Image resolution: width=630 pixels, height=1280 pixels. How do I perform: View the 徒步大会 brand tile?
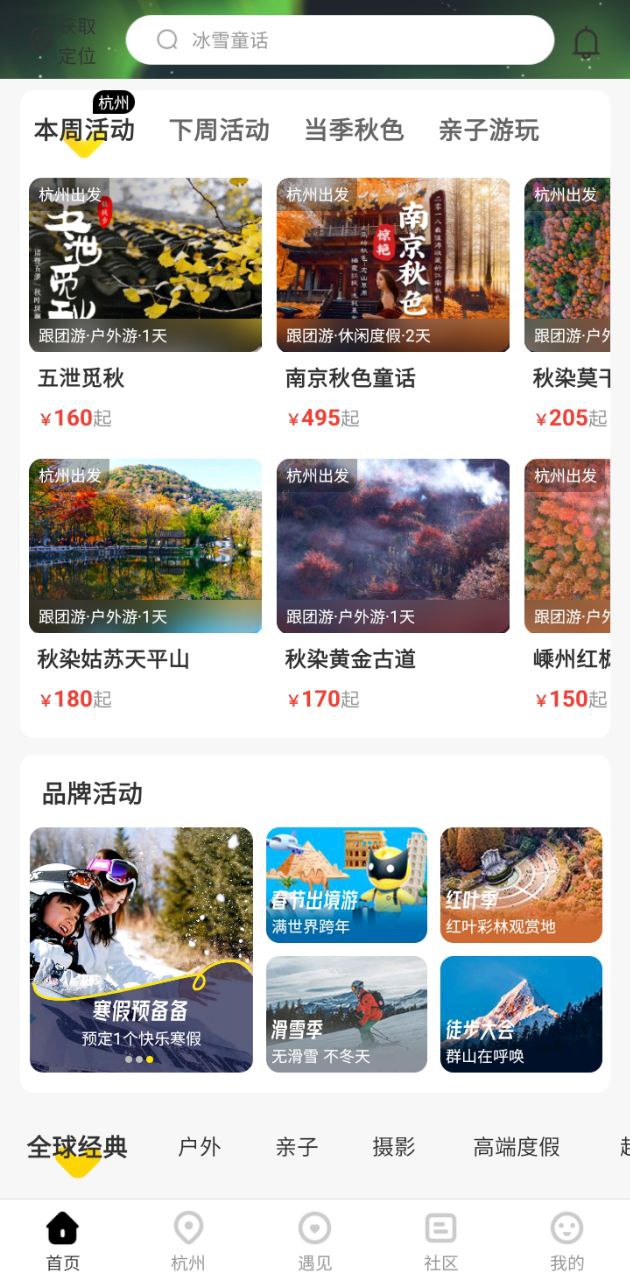[x=521, y=1014]
